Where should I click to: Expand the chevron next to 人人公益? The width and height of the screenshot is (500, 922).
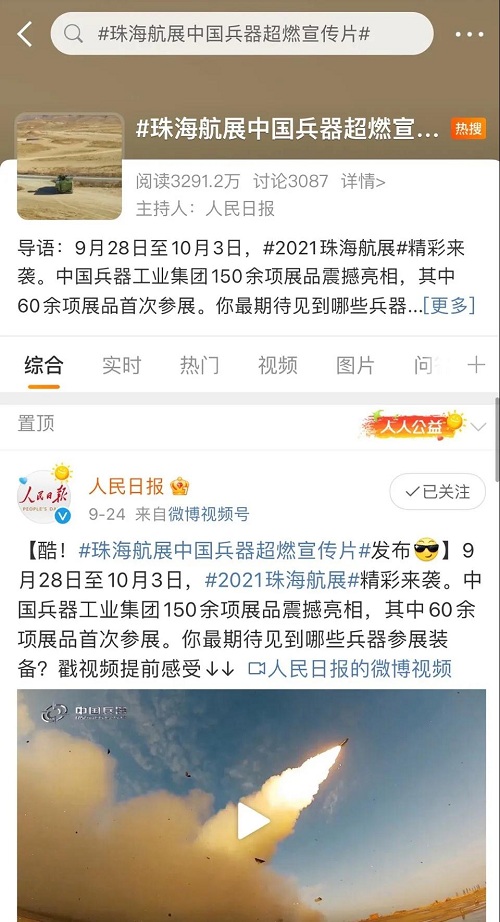(x=479, y=426)
